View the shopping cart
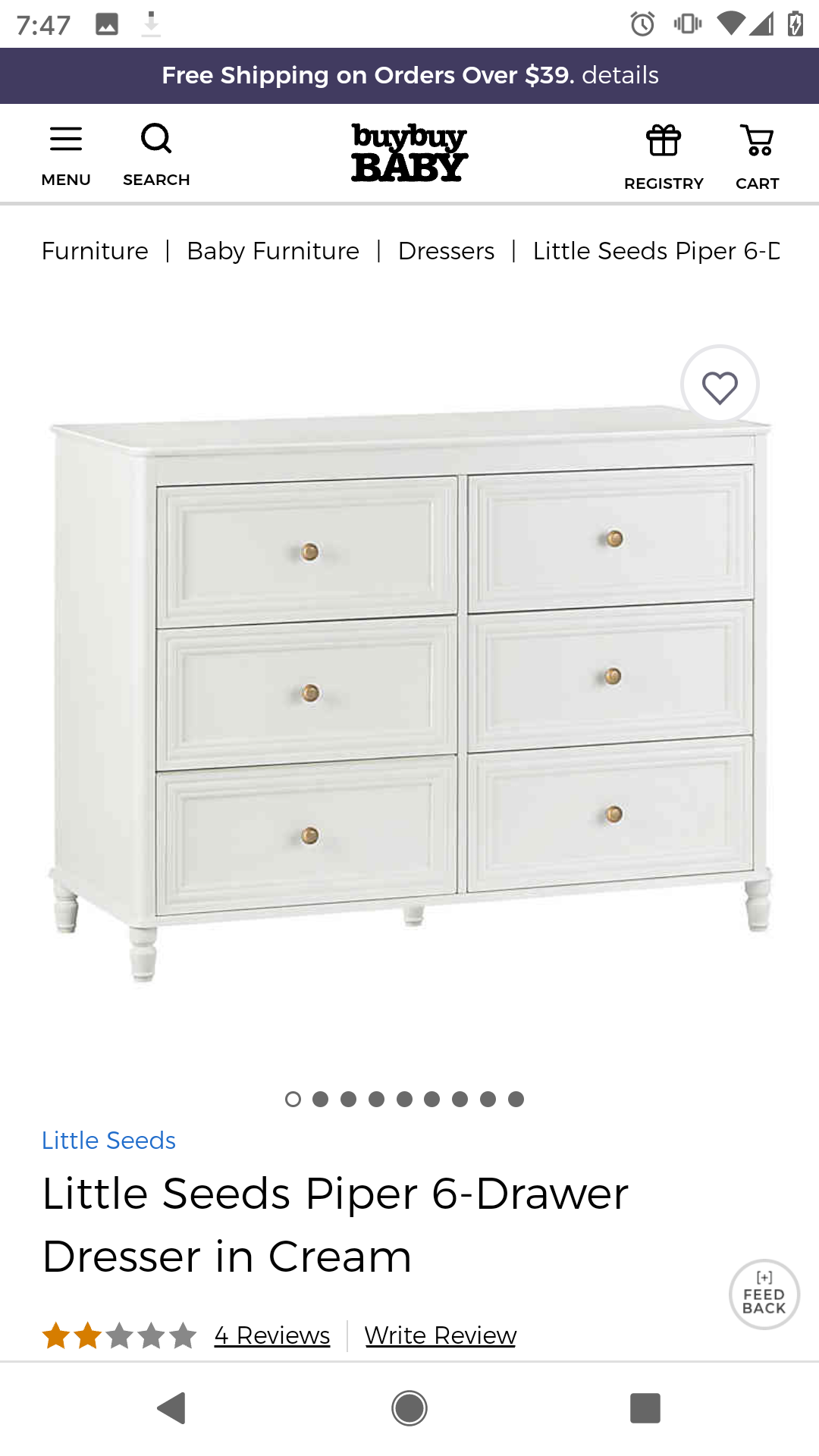The image size is (819, 1456). [x=757, y=157]
